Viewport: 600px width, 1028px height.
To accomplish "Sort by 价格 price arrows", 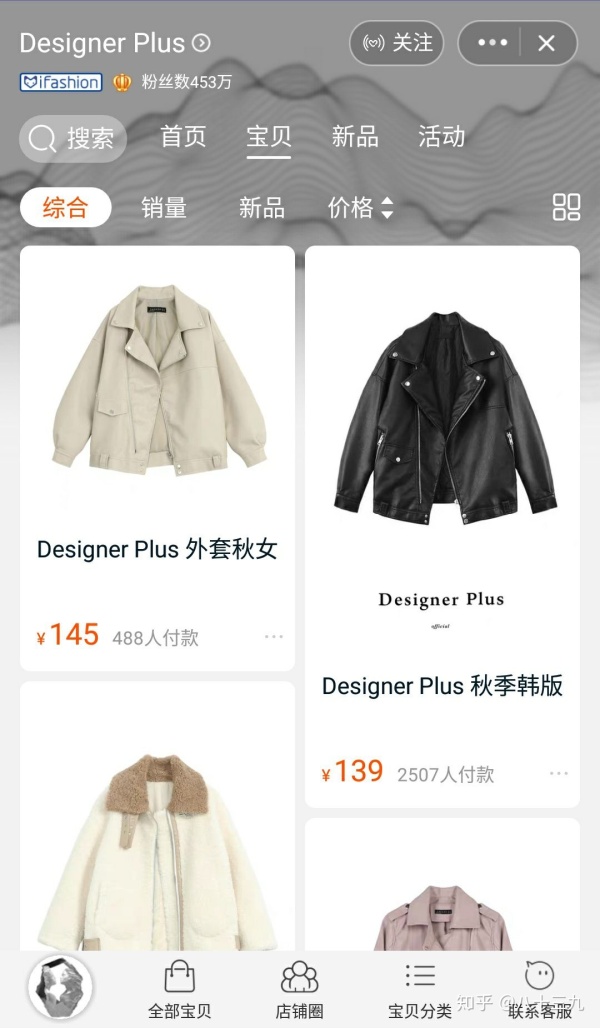I will (361, 208).
